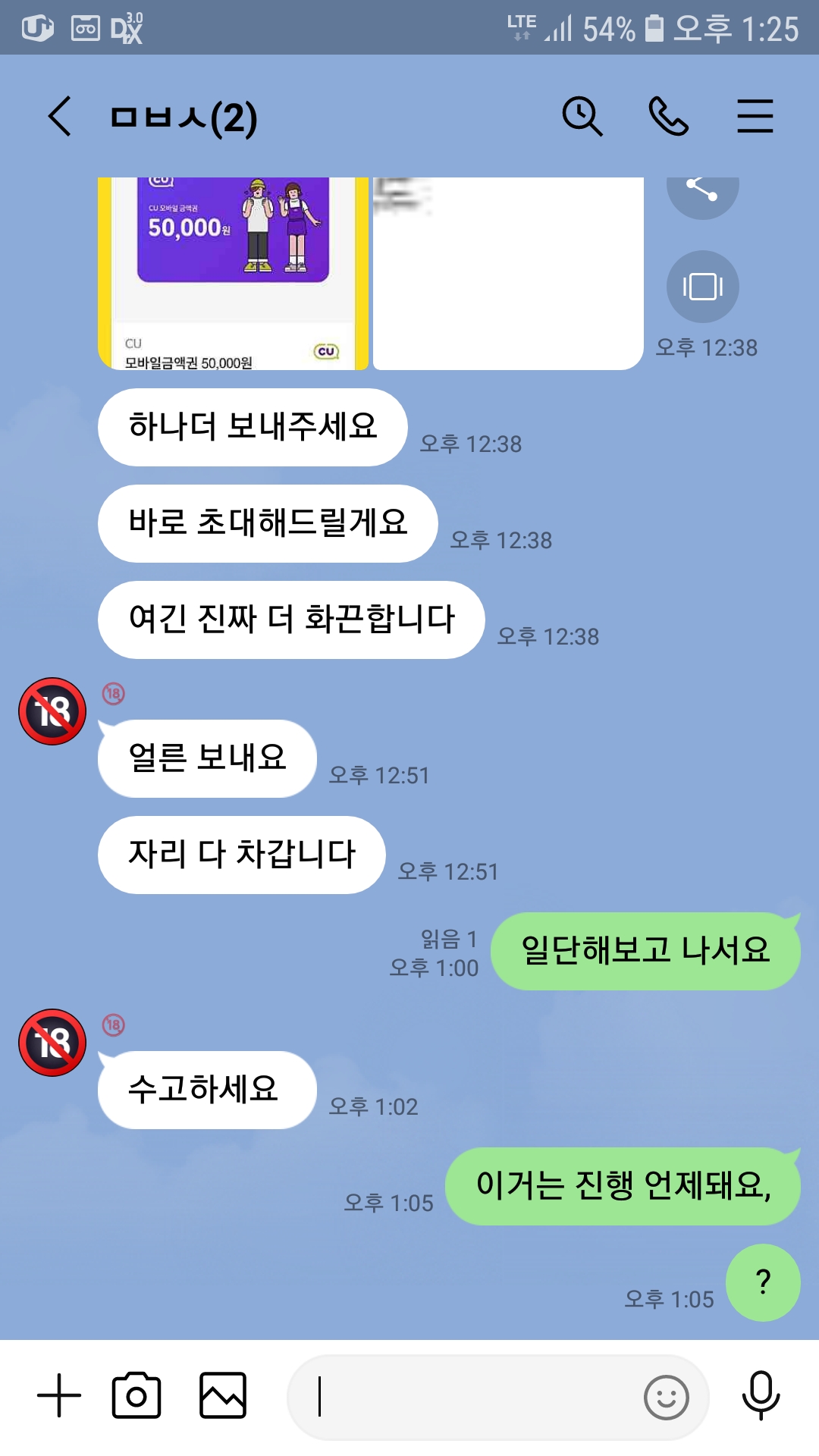Start a voice call
This screenshot has height=1456, width=819.
[668, 117]
